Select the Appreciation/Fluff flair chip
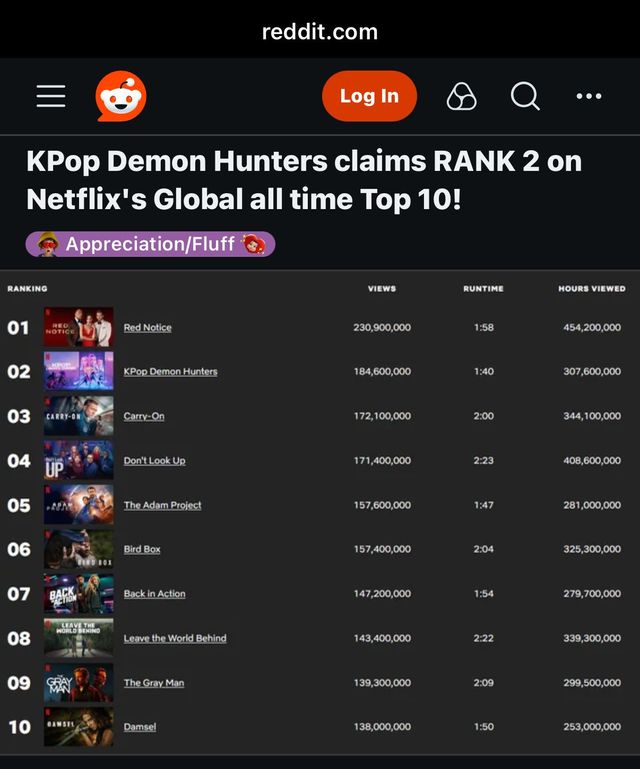Viewport: 640px width, 769px height. (x=150, y=244)
